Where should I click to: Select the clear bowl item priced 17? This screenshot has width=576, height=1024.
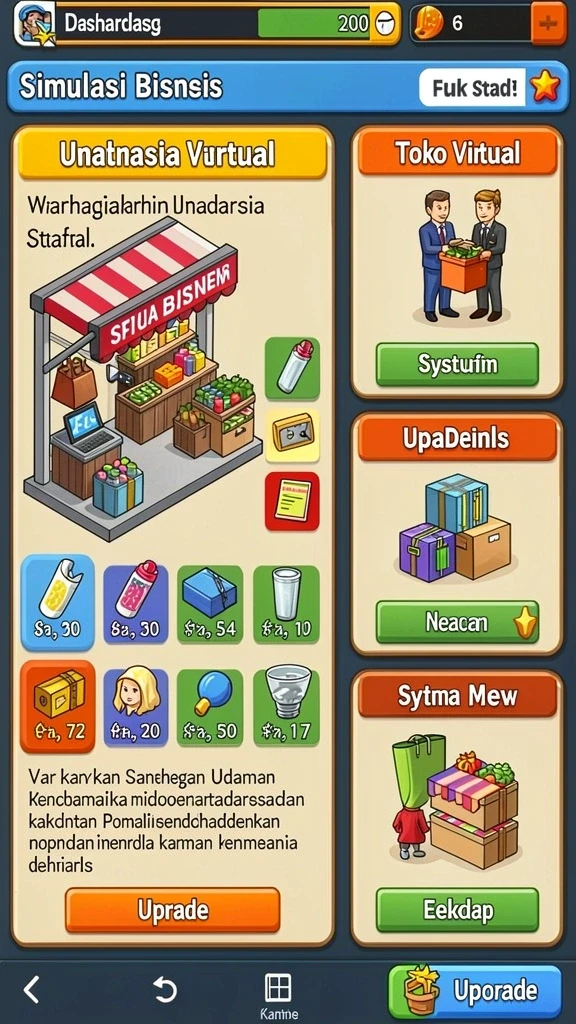[286, 707]
